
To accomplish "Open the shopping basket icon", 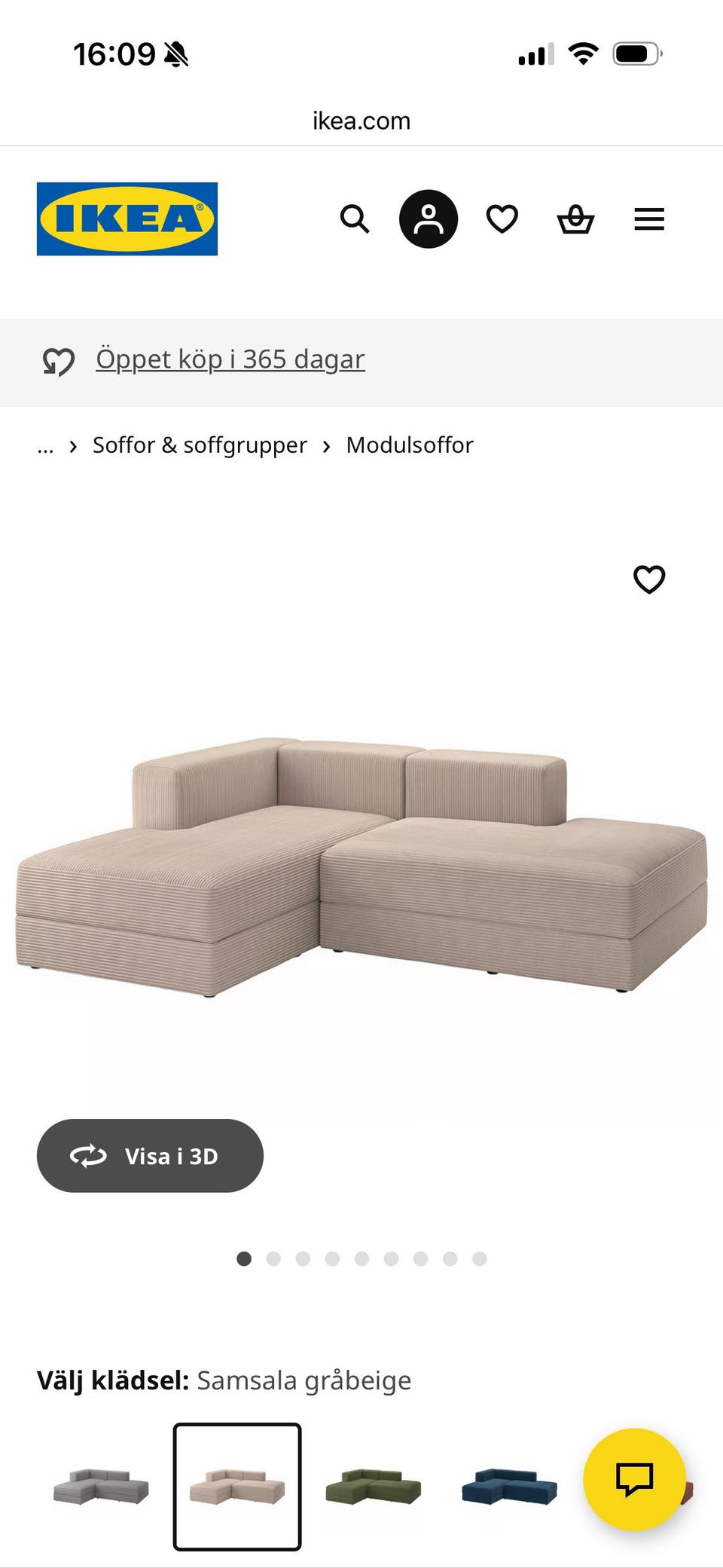I will (x=575, y=219).
